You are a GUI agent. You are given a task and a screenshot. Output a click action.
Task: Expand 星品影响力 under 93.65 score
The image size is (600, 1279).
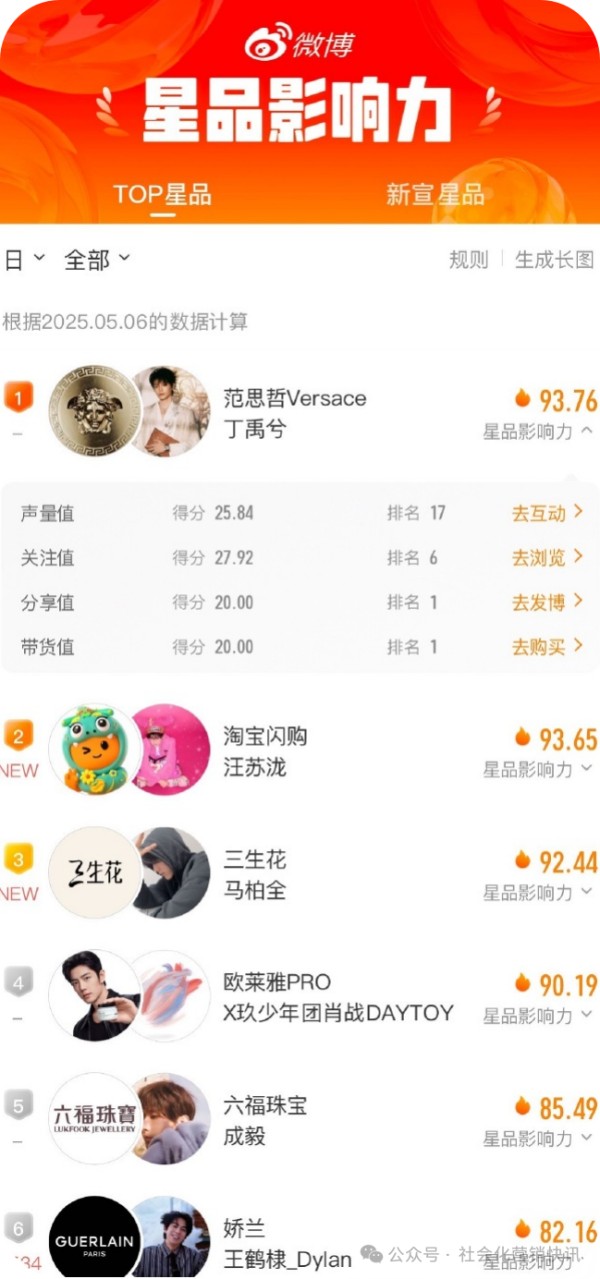point(539,769)
